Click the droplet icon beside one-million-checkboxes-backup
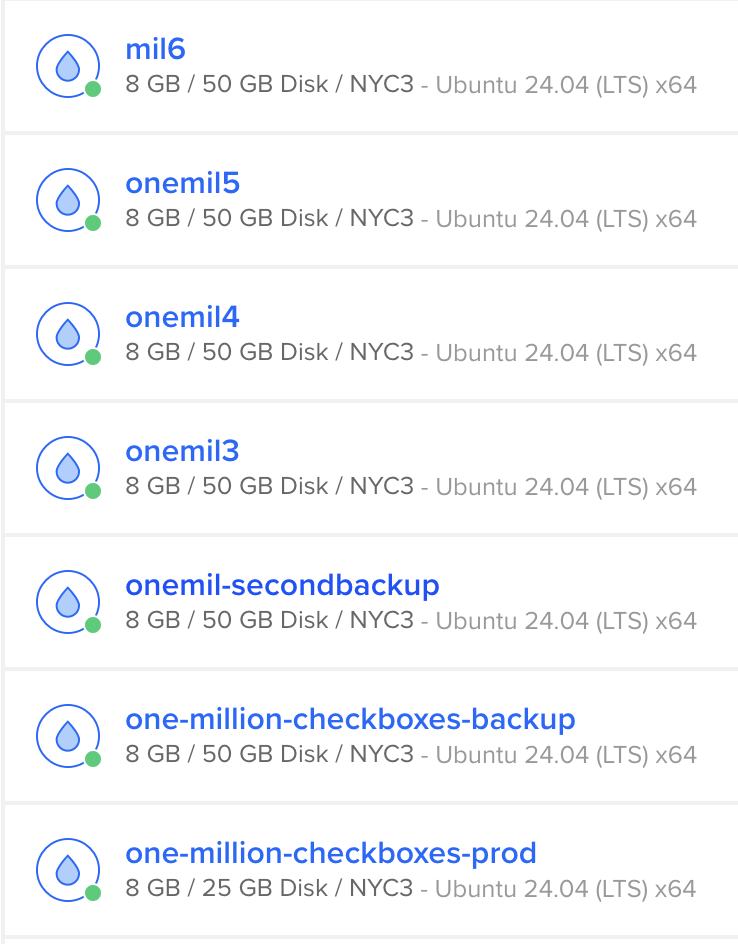 point(68,736)
